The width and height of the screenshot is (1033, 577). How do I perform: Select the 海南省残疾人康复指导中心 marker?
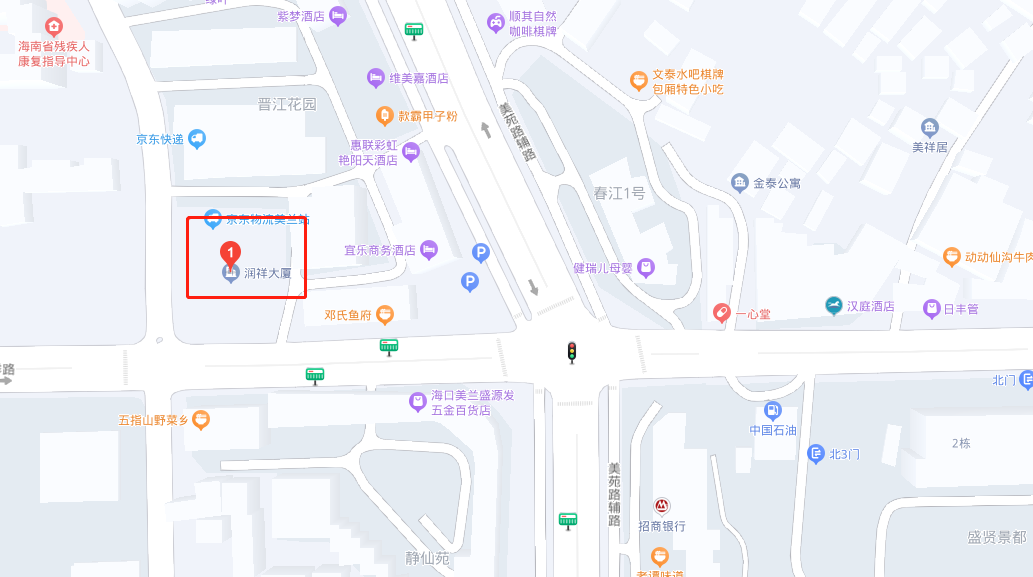(x=54, y=26)
